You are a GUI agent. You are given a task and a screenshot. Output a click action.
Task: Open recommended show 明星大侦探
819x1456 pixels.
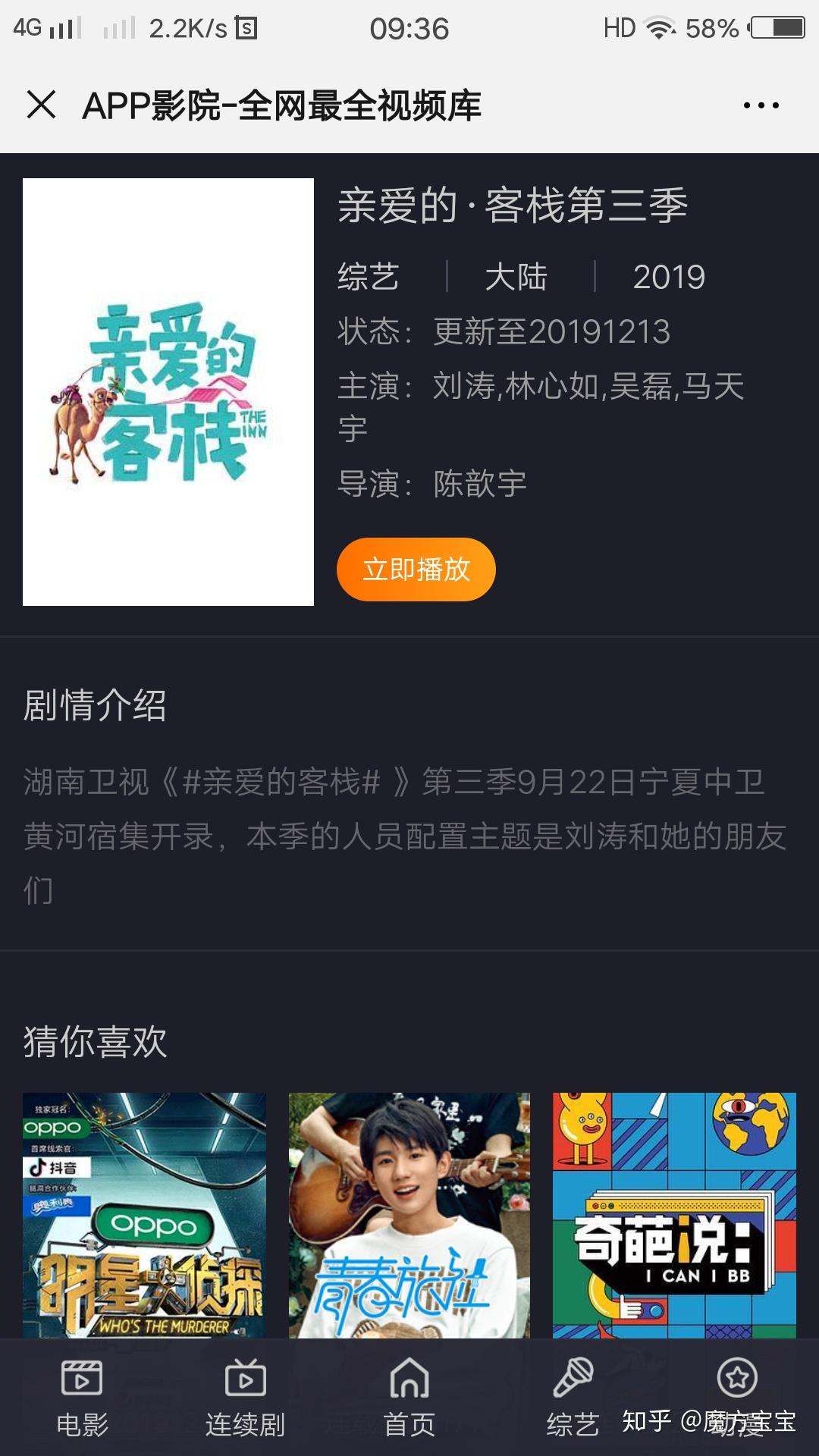[x=144, y=1213]
